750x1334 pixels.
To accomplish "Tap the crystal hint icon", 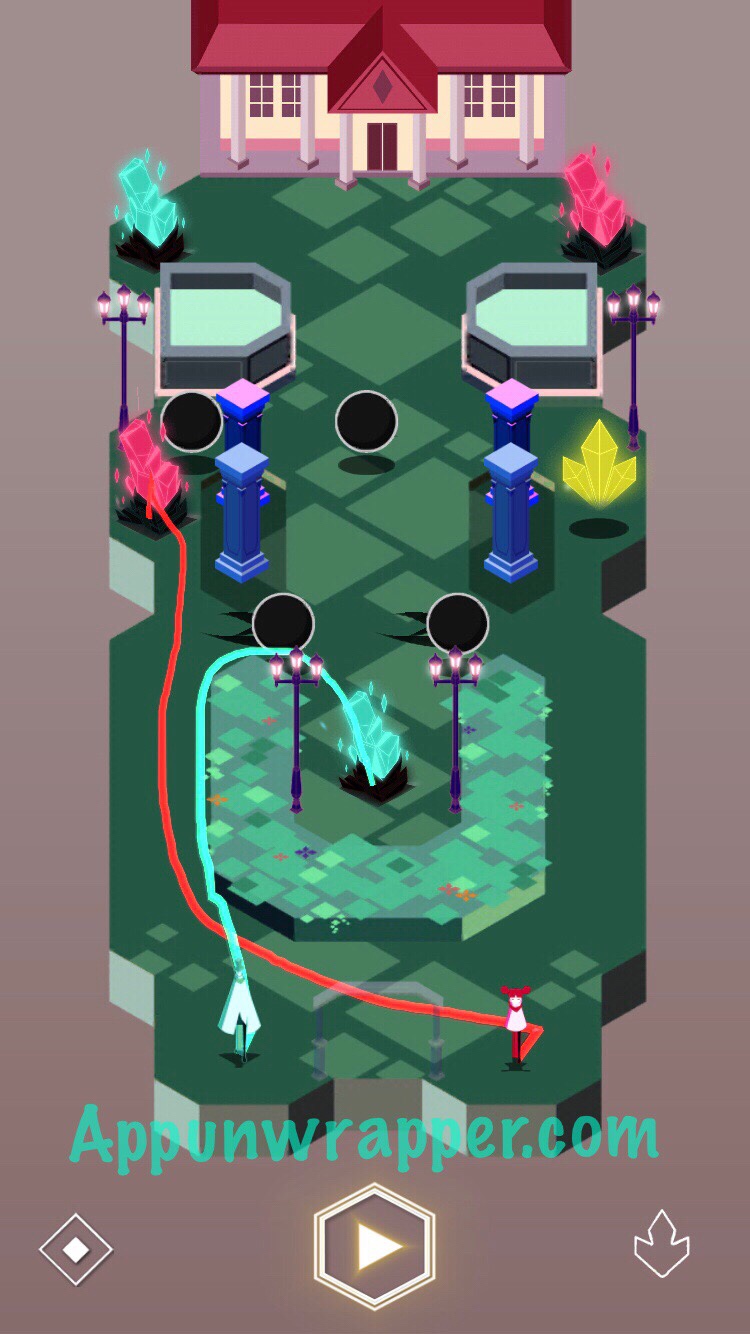I will click(x=662, y=1244).
